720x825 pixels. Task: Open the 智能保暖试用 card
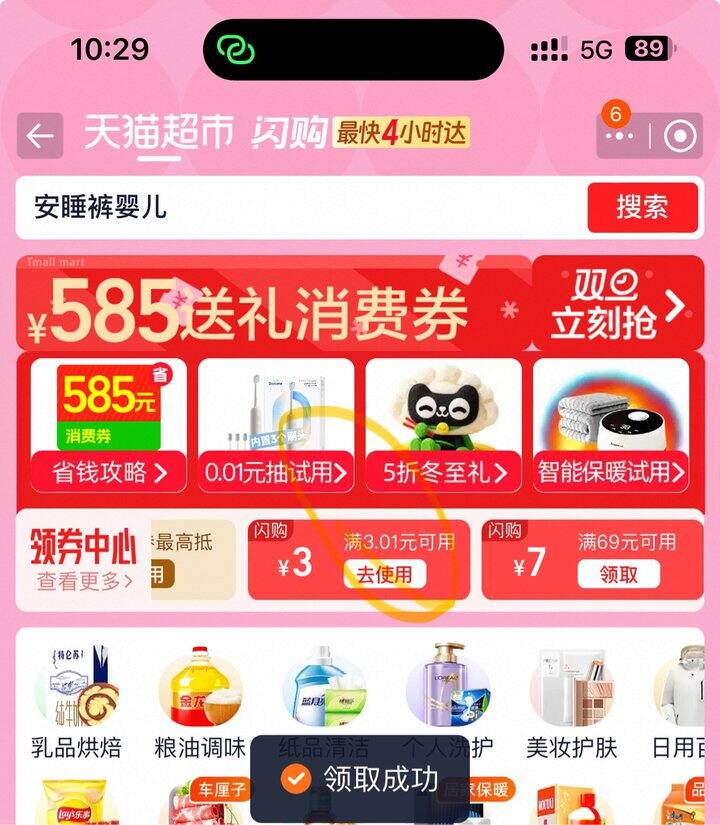[611, 425]
